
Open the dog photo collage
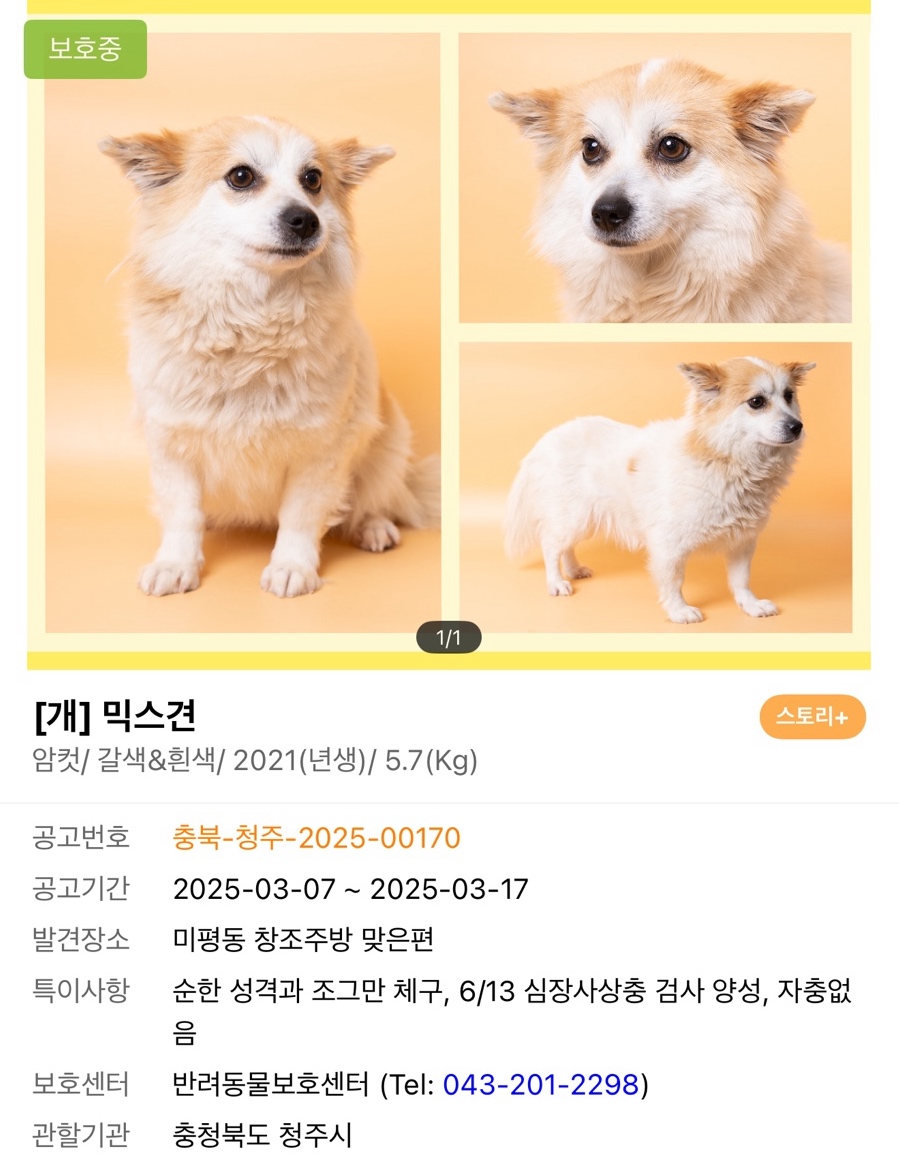448,335
